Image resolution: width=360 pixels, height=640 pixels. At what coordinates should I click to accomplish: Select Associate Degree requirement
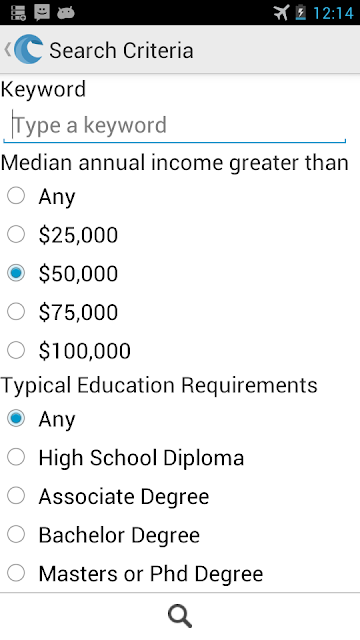(x=108, y=496)
